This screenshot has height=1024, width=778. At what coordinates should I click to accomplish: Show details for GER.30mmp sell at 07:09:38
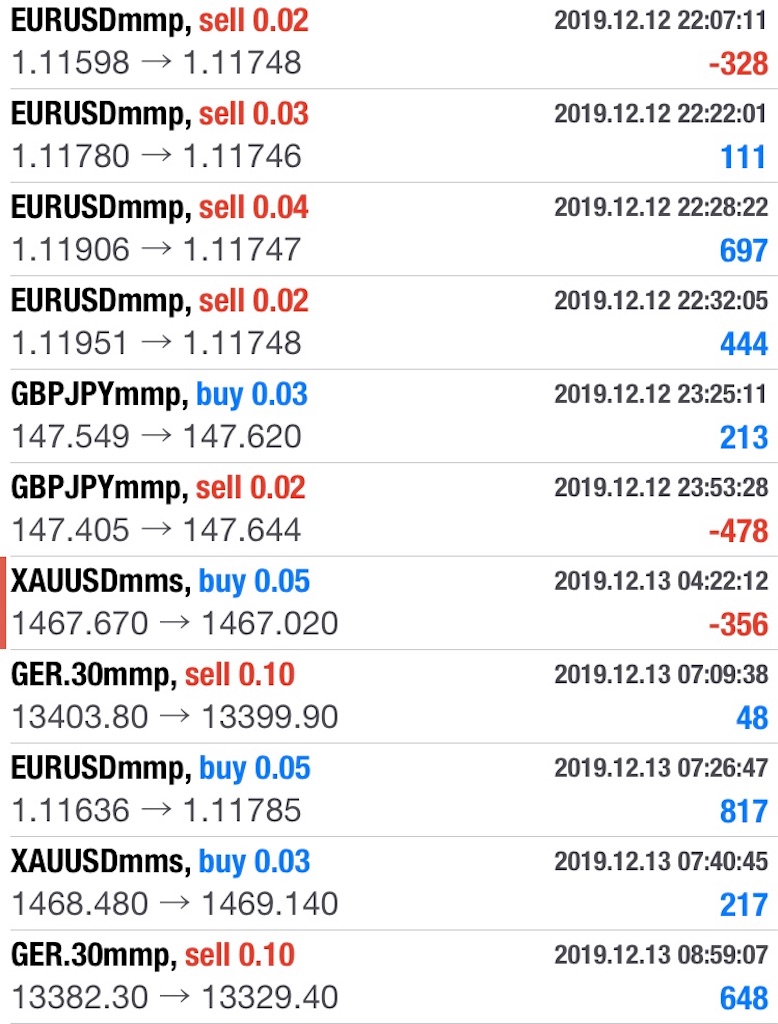389,696
